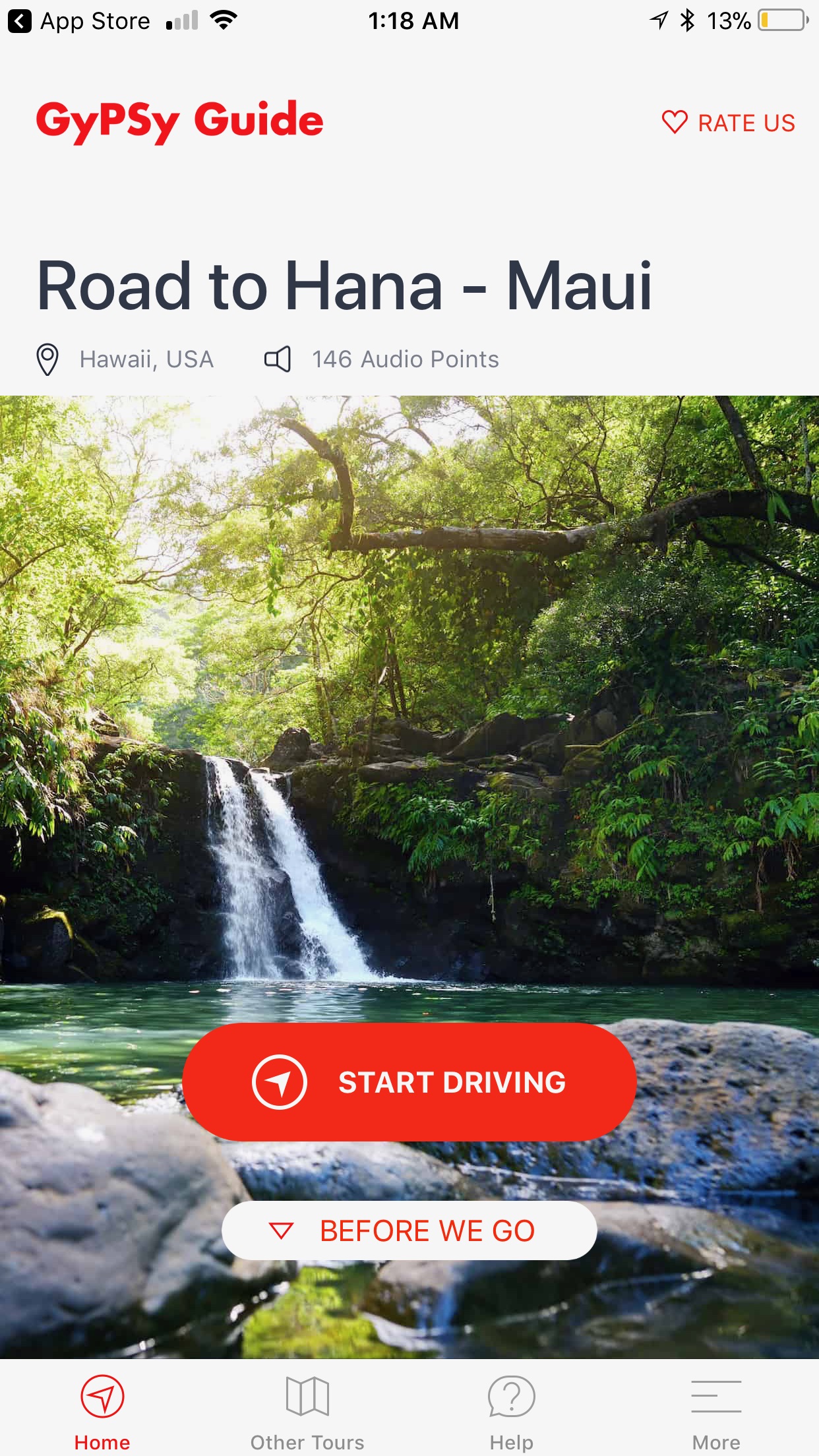The height and width of the screenshot is (1456, 819).
Task: Expand the Before We Go section
Action: pos(409,1230)
